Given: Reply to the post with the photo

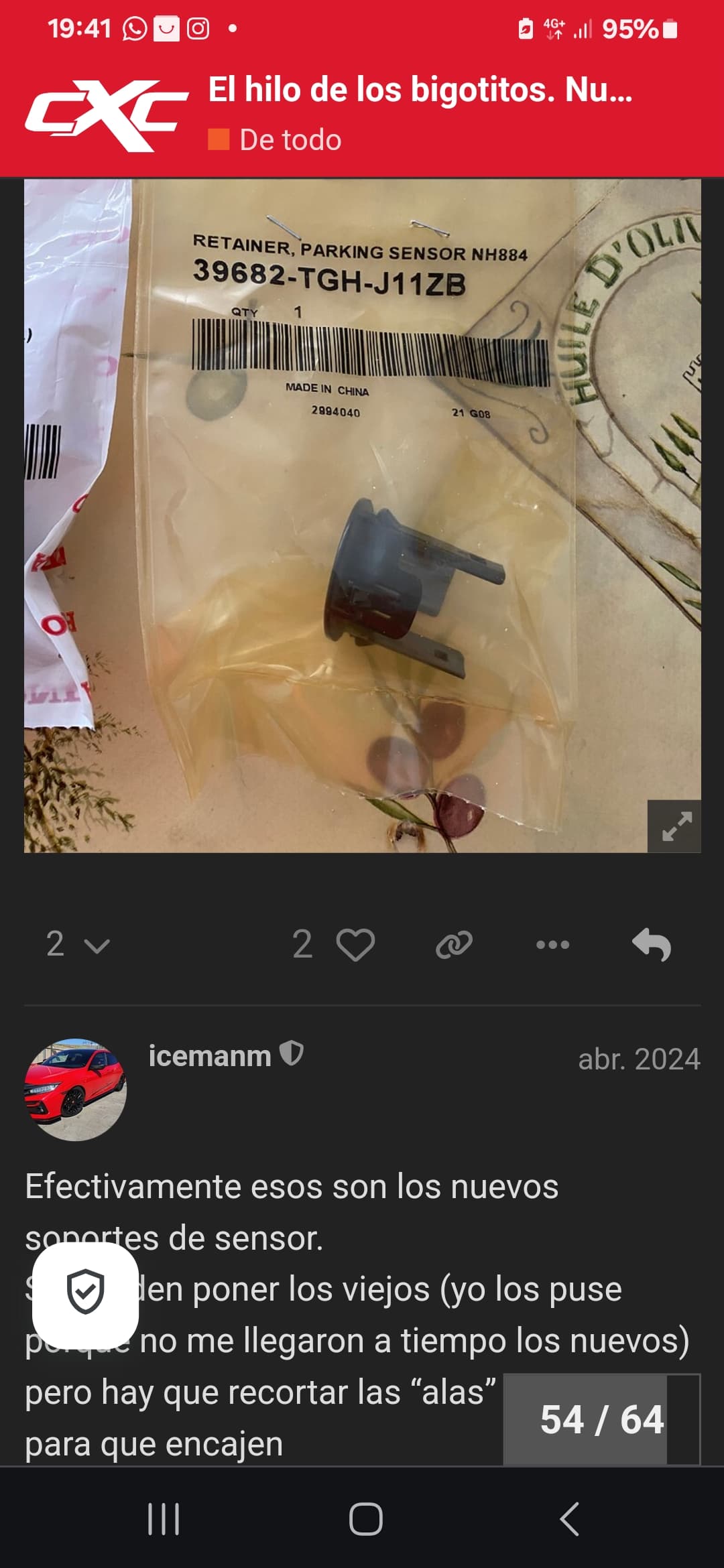Looking at the screenshot, I should (651, 944).
